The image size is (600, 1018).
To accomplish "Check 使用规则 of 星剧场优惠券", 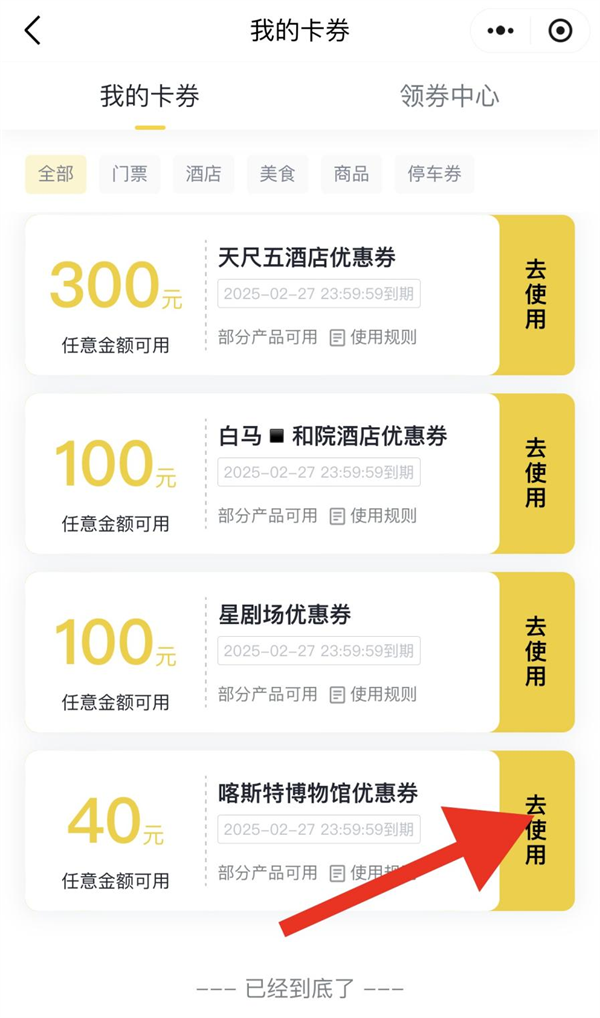I will click(373, 694).
